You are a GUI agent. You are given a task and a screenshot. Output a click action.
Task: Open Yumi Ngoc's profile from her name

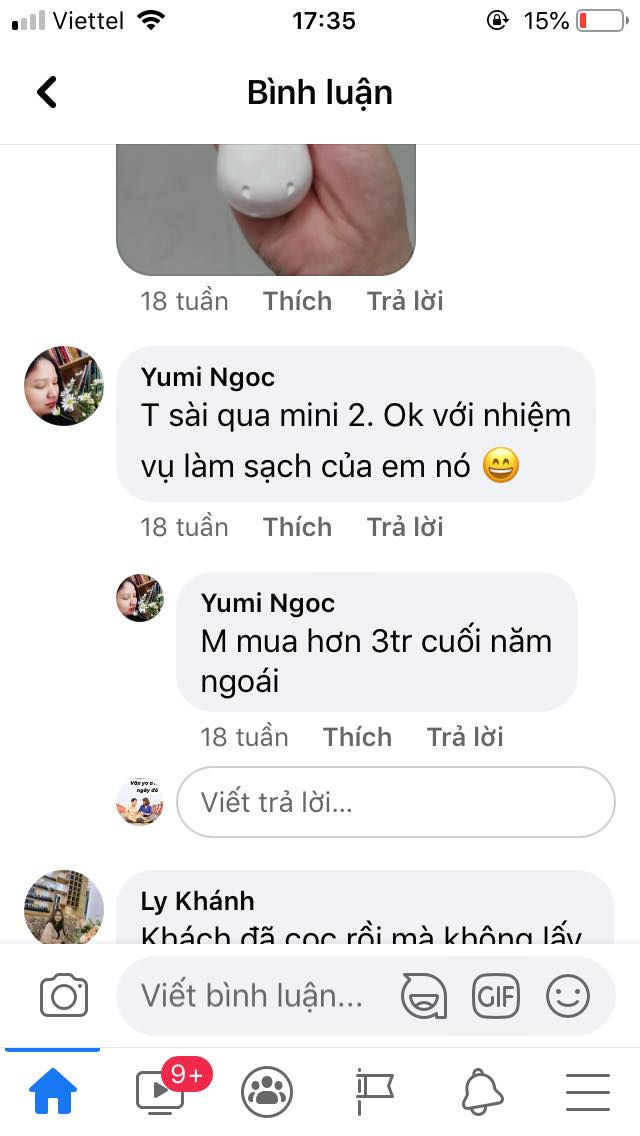click(208, 378)
